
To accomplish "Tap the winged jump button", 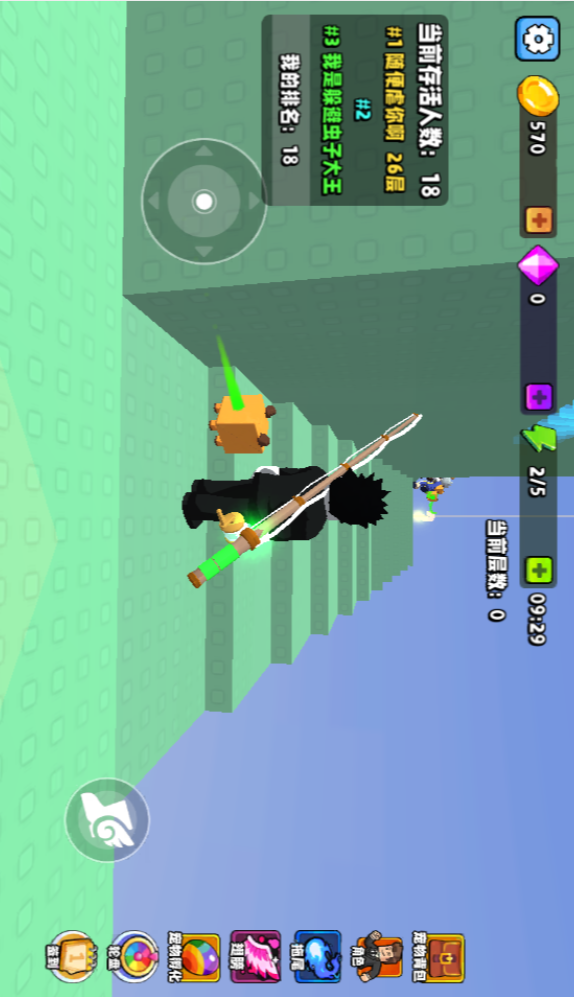I will click(107, 820).
